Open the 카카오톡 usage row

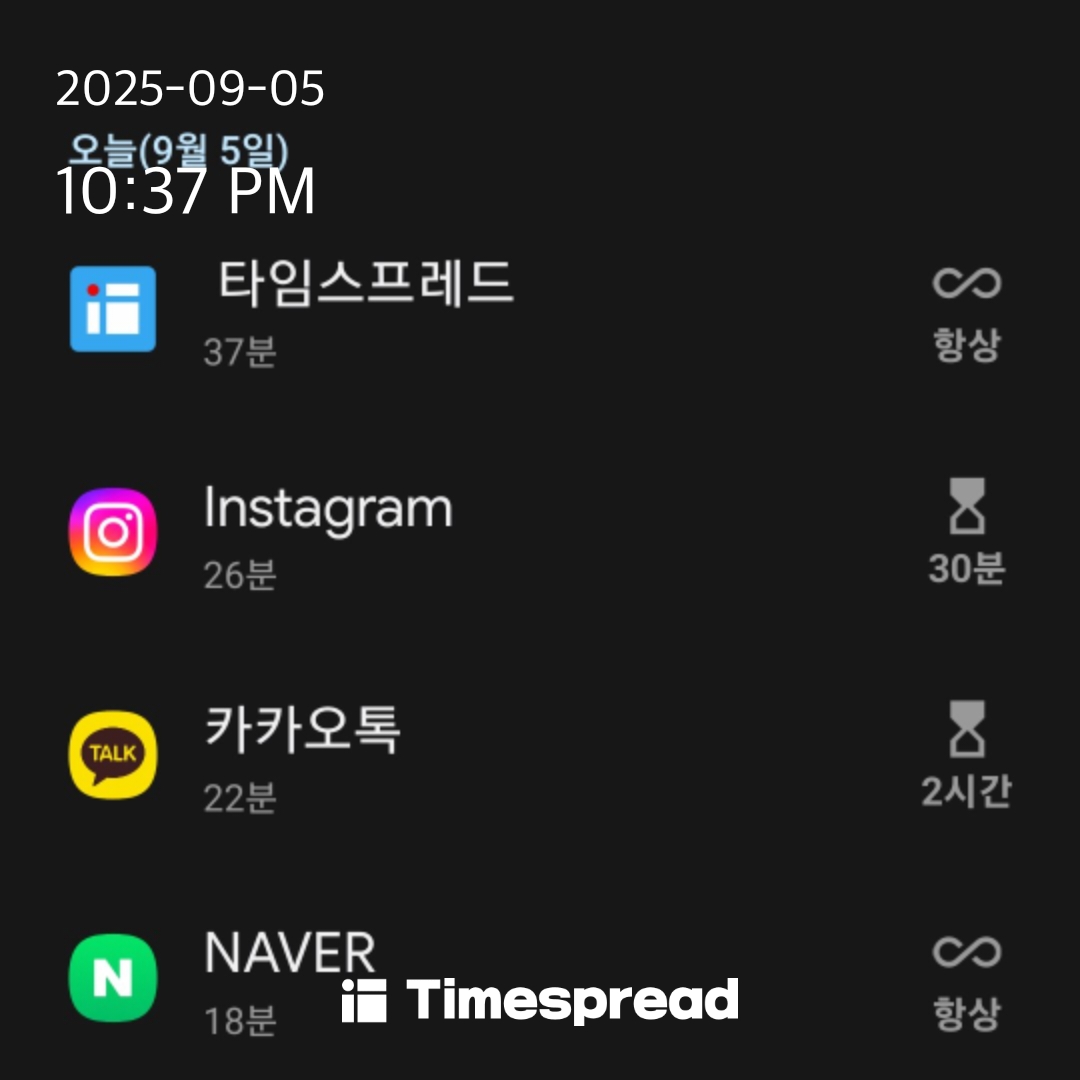pyautogui.click(x=303, y=755)
